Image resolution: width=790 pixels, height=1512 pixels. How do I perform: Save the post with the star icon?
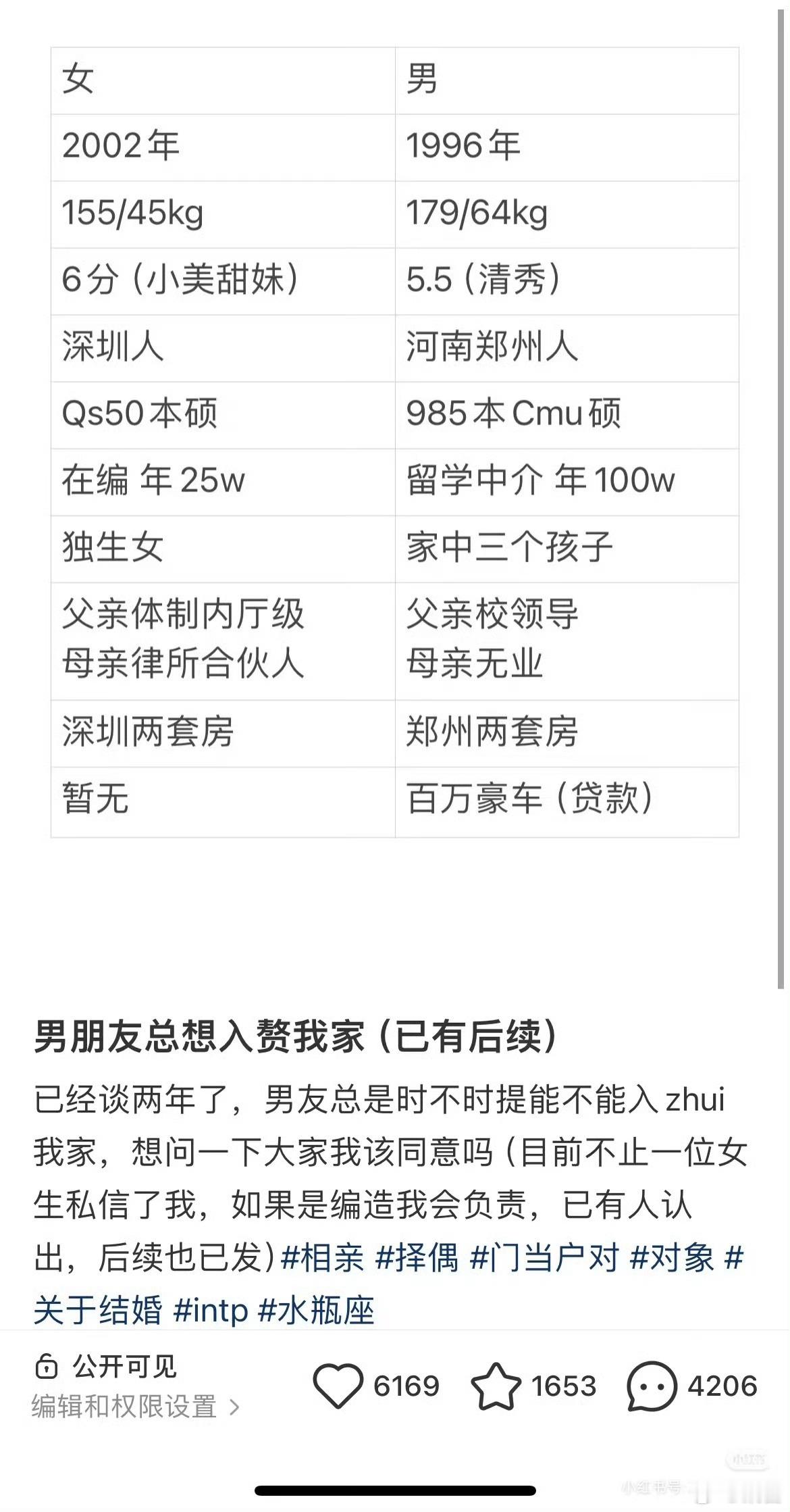tap(496, 1386)
